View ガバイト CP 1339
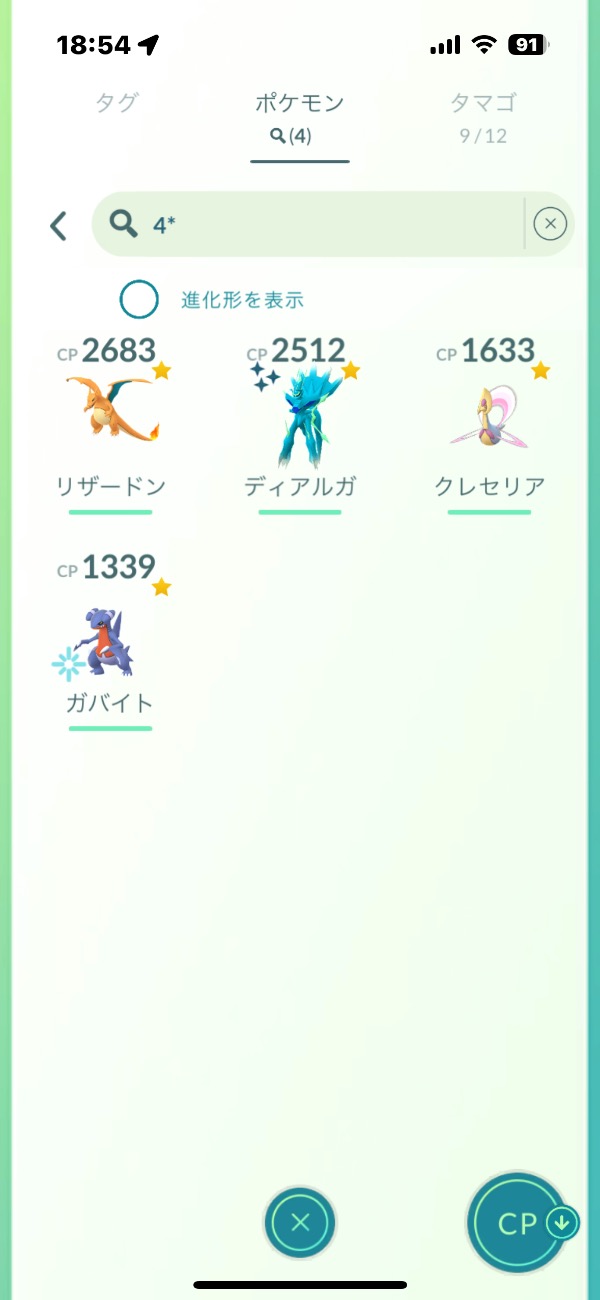 pyautogui.click(x=110, y=635)
